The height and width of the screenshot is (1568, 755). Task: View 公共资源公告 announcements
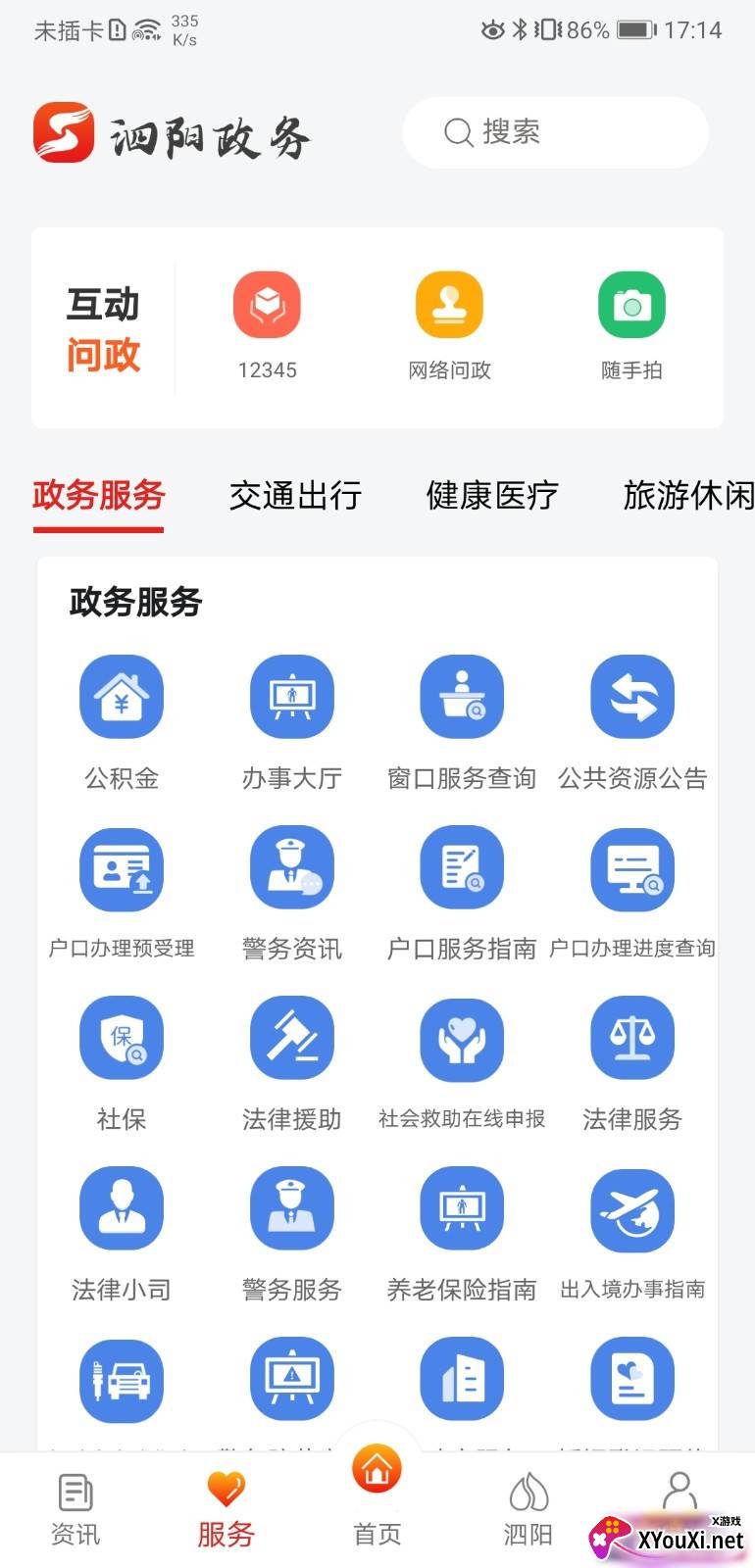(x=632, y=697)
